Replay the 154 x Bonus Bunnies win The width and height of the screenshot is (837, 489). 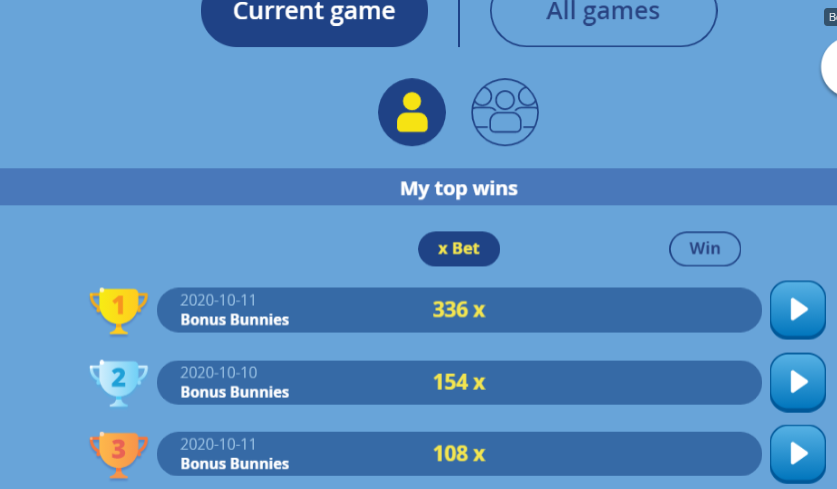(797, 382)
